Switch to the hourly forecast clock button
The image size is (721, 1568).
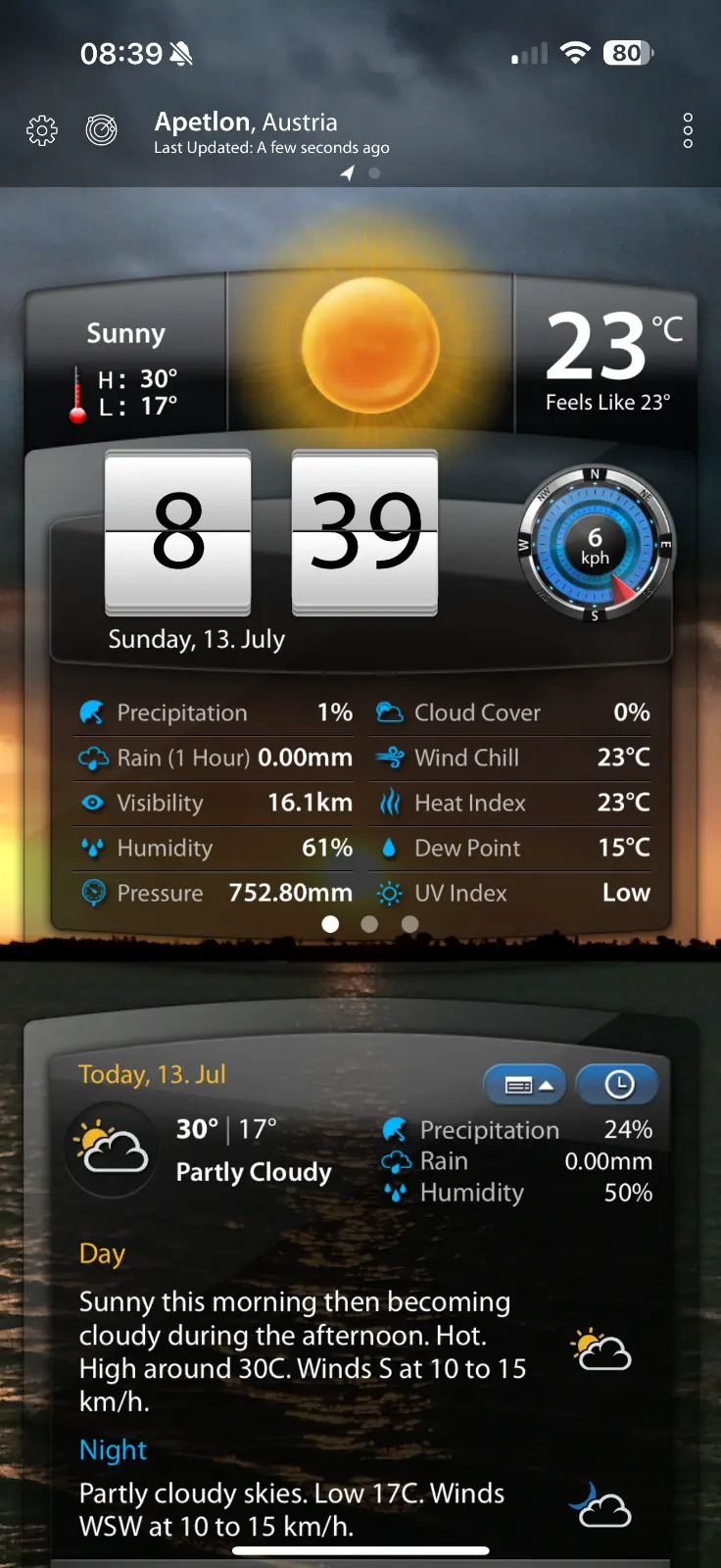pyautogui.click(x=618, y=1085)
